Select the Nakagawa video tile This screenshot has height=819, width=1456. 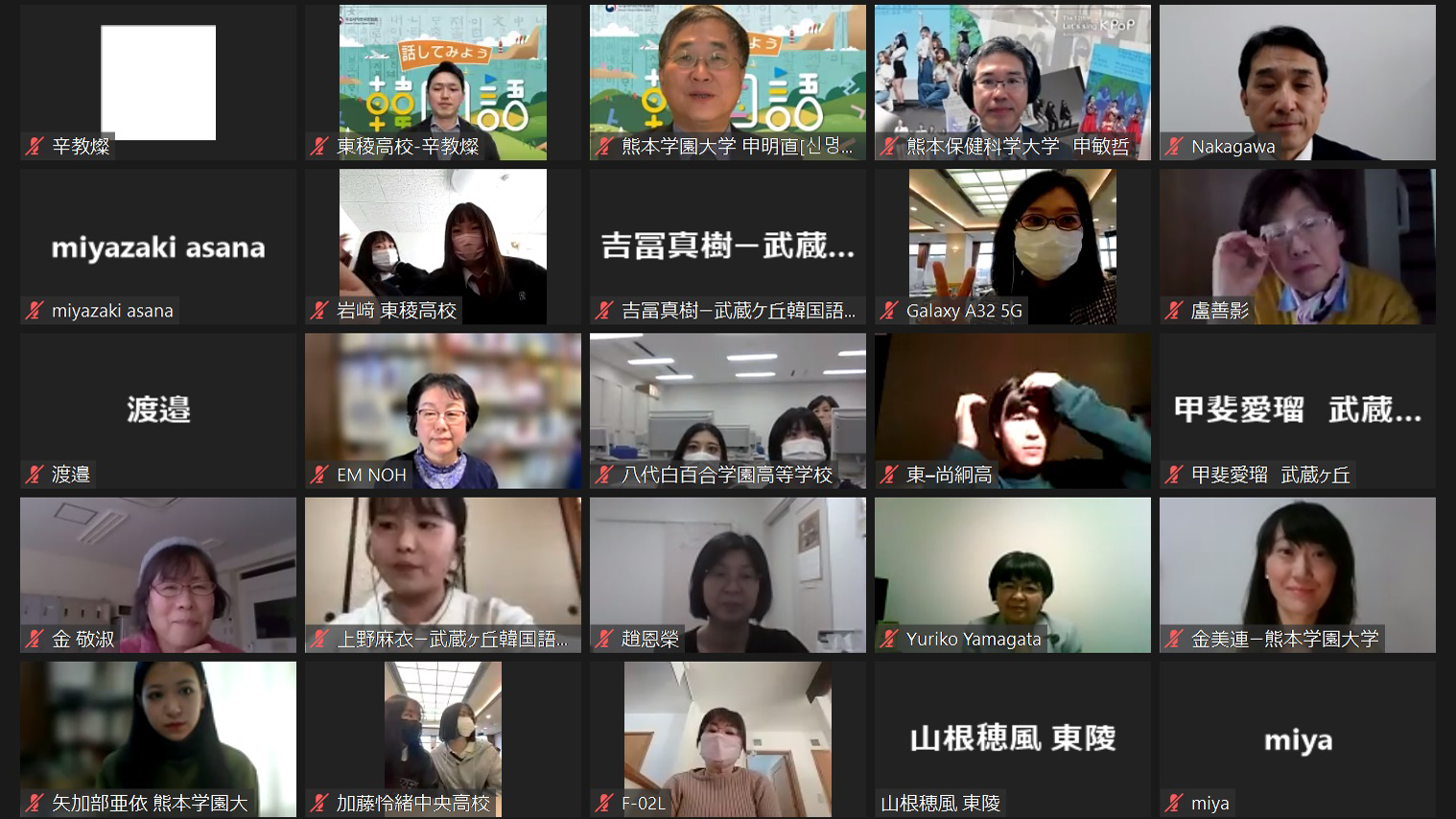coord(1297,82)
